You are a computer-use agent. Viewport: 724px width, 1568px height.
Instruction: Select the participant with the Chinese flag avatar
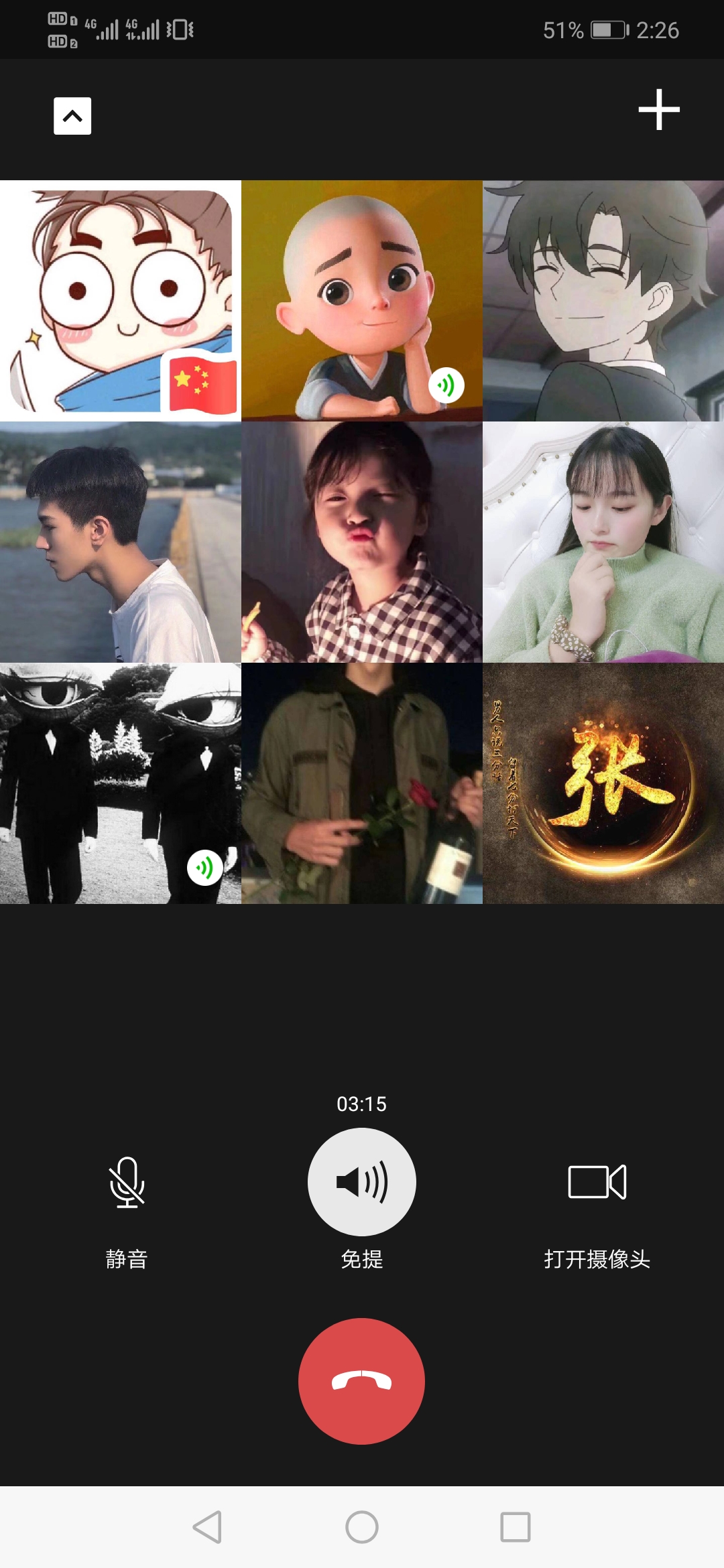point(121,301)
